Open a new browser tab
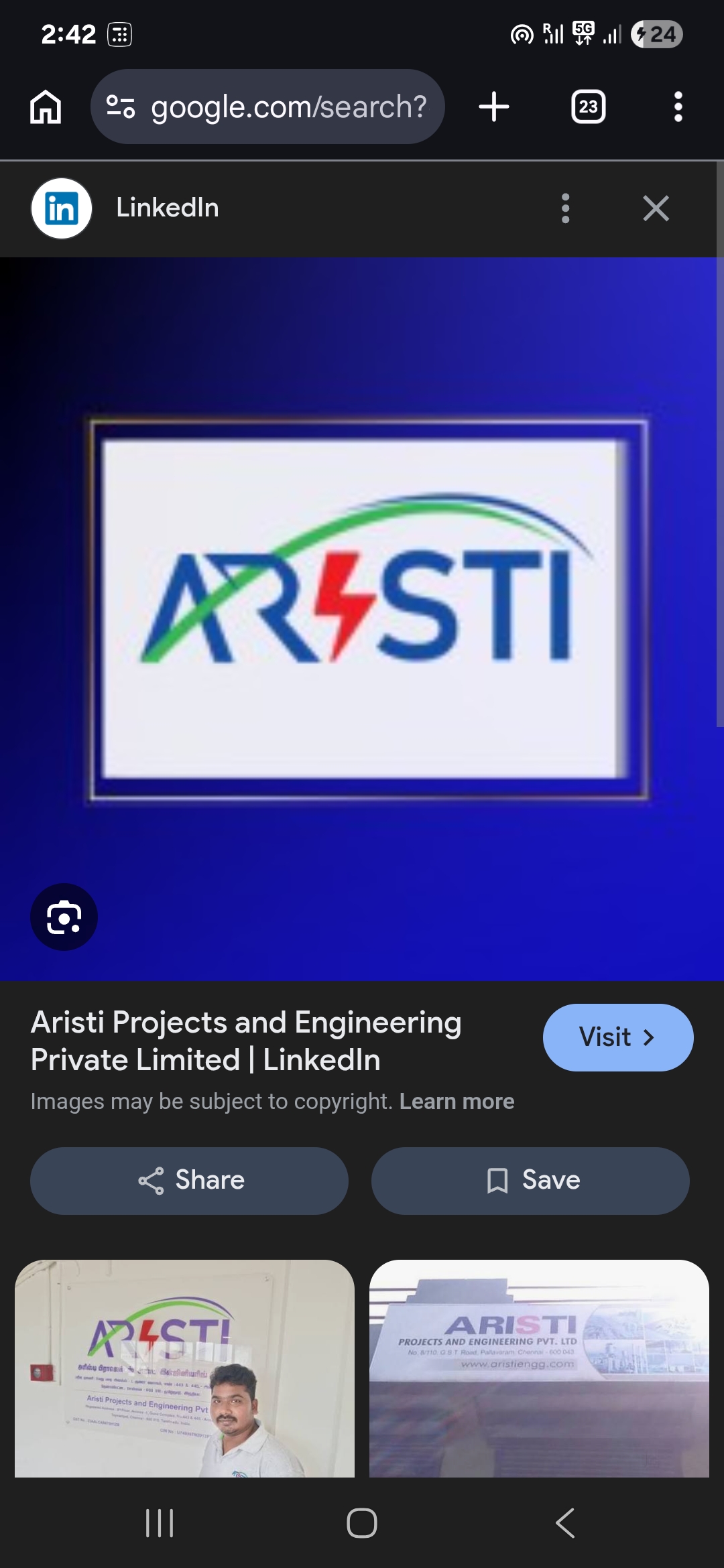The height and width of the screenshot is (1568, 724). coord(493,107)
